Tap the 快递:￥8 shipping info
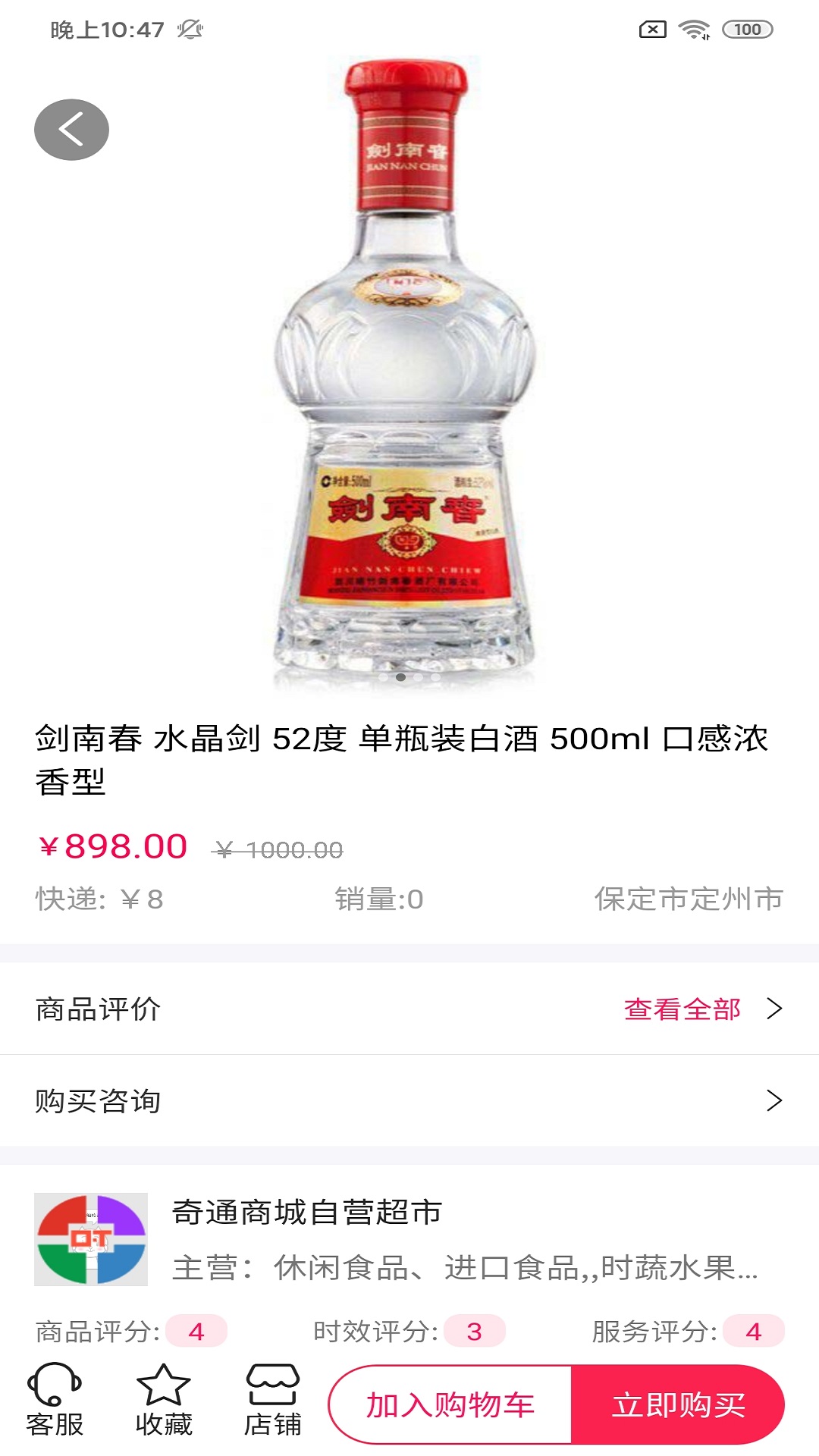The height and width of the screenshot is (1456, 819). pos(101,898)
